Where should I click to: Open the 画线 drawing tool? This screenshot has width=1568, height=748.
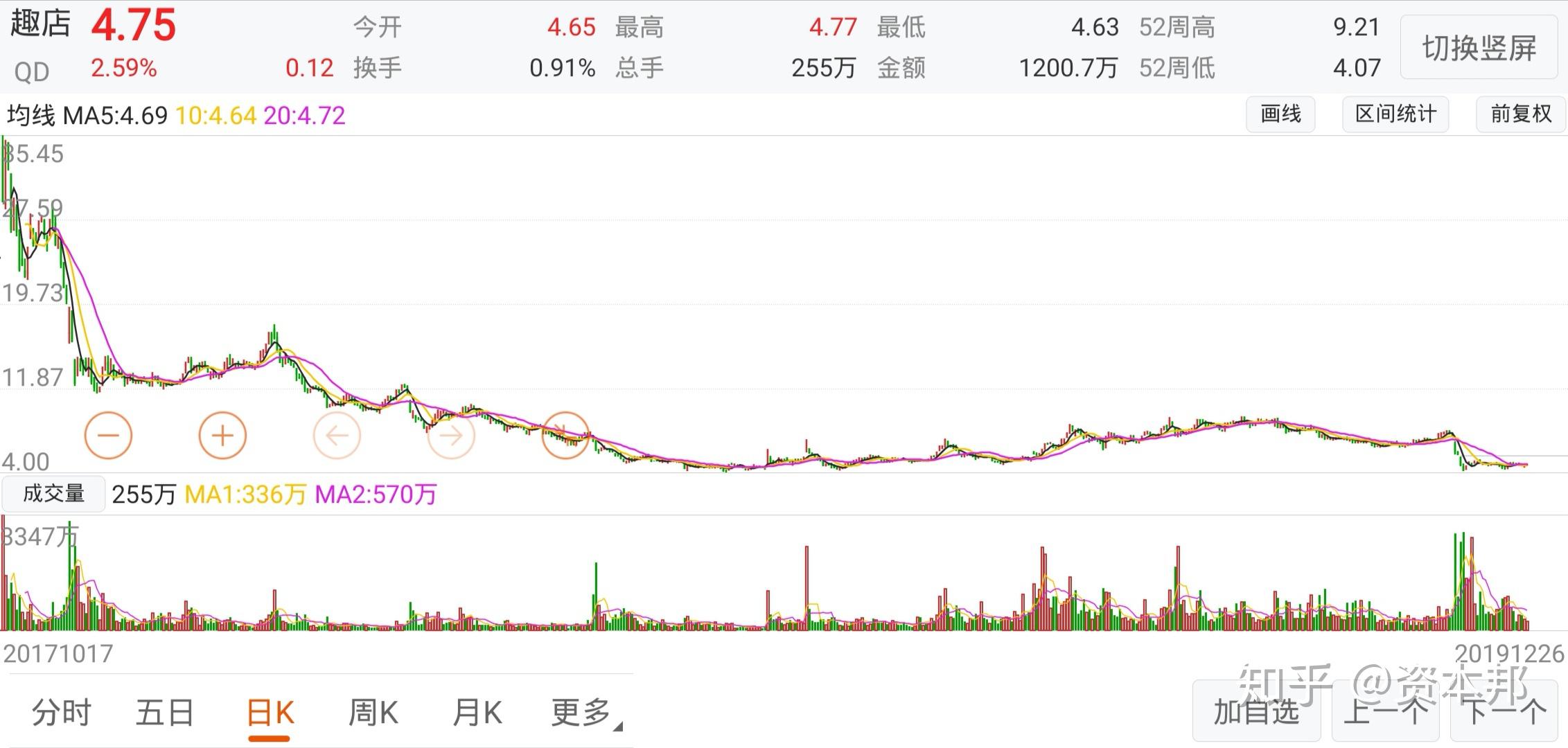tap(1280, 114)
